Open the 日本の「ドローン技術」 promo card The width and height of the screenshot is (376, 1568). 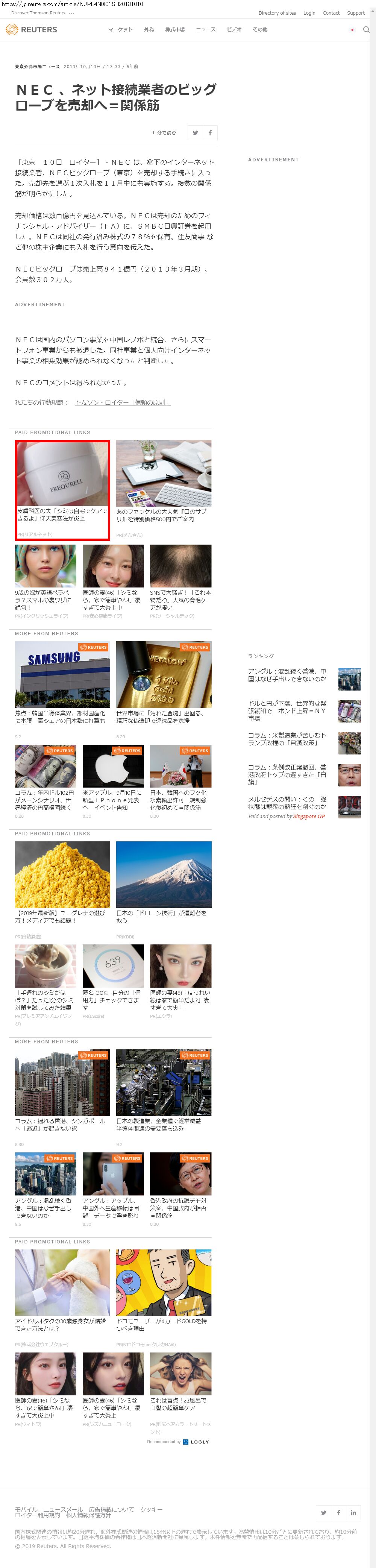click(164, 882)
